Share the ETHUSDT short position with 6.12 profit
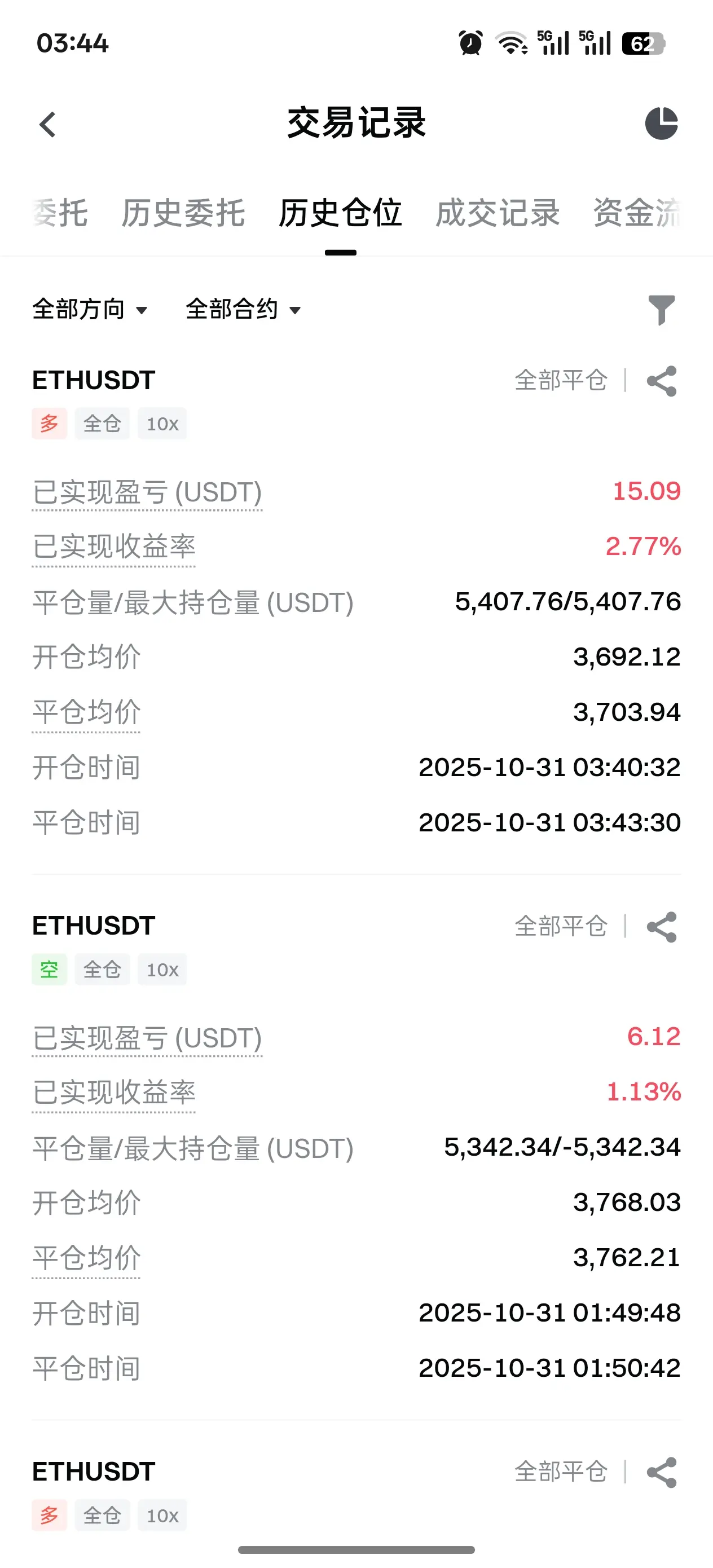Screen dimensions: 713x1568 coord(661,927)
